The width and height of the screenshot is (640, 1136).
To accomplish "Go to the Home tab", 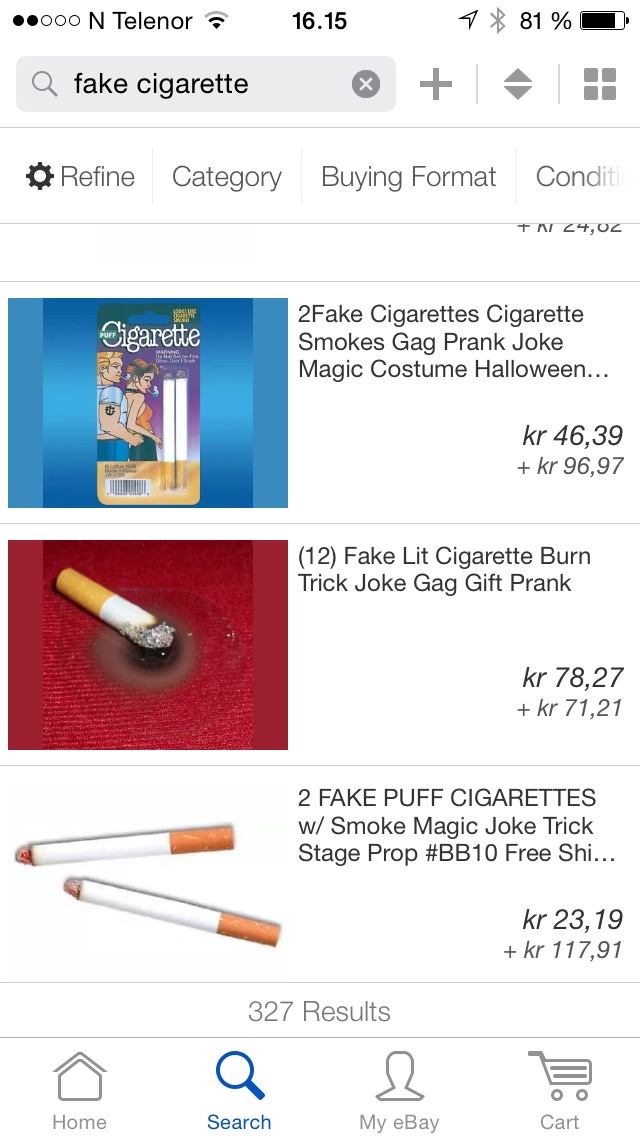I will 79,1091.
